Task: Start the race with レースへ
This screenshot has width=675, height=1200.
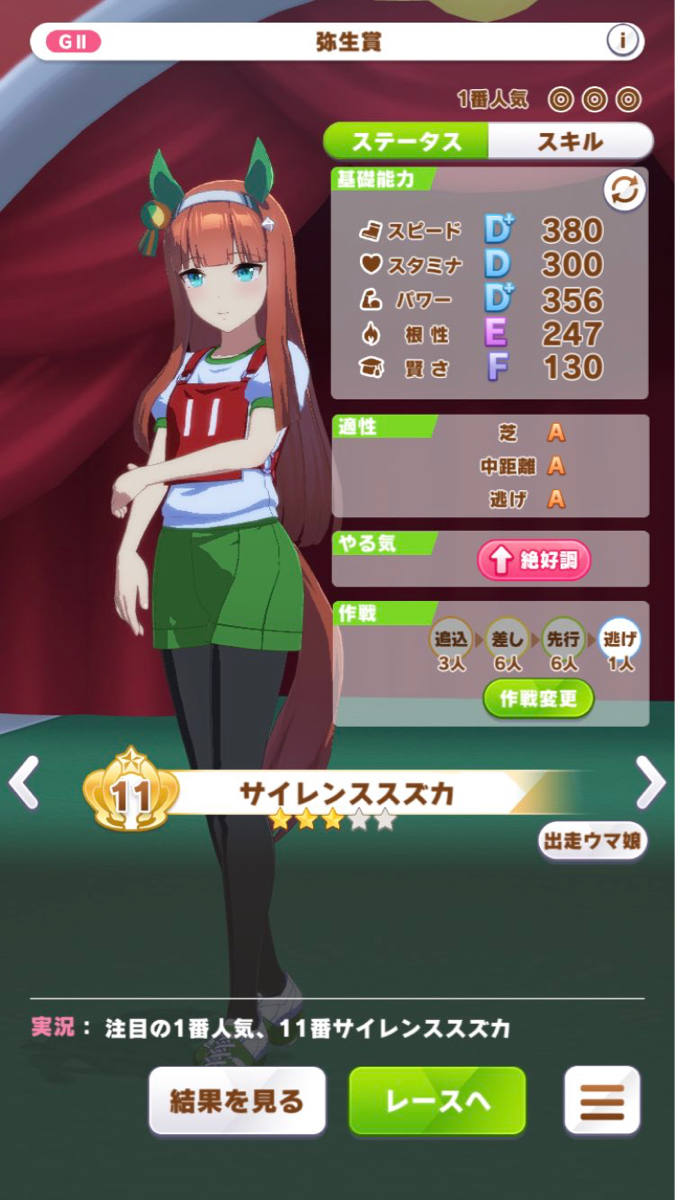Action: click(437, 1101)
